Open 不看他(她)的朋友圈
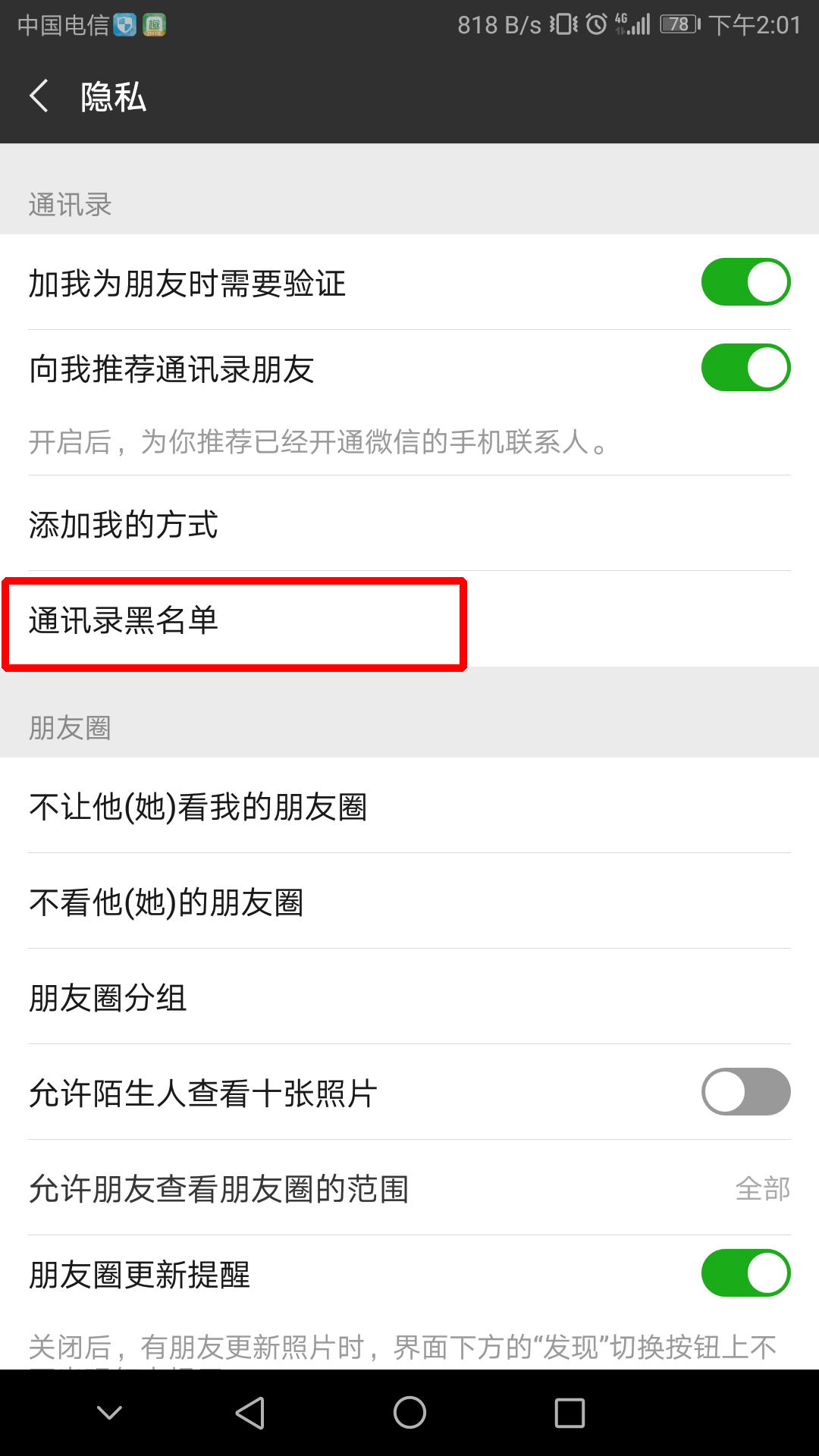 [x=409, y=902]
